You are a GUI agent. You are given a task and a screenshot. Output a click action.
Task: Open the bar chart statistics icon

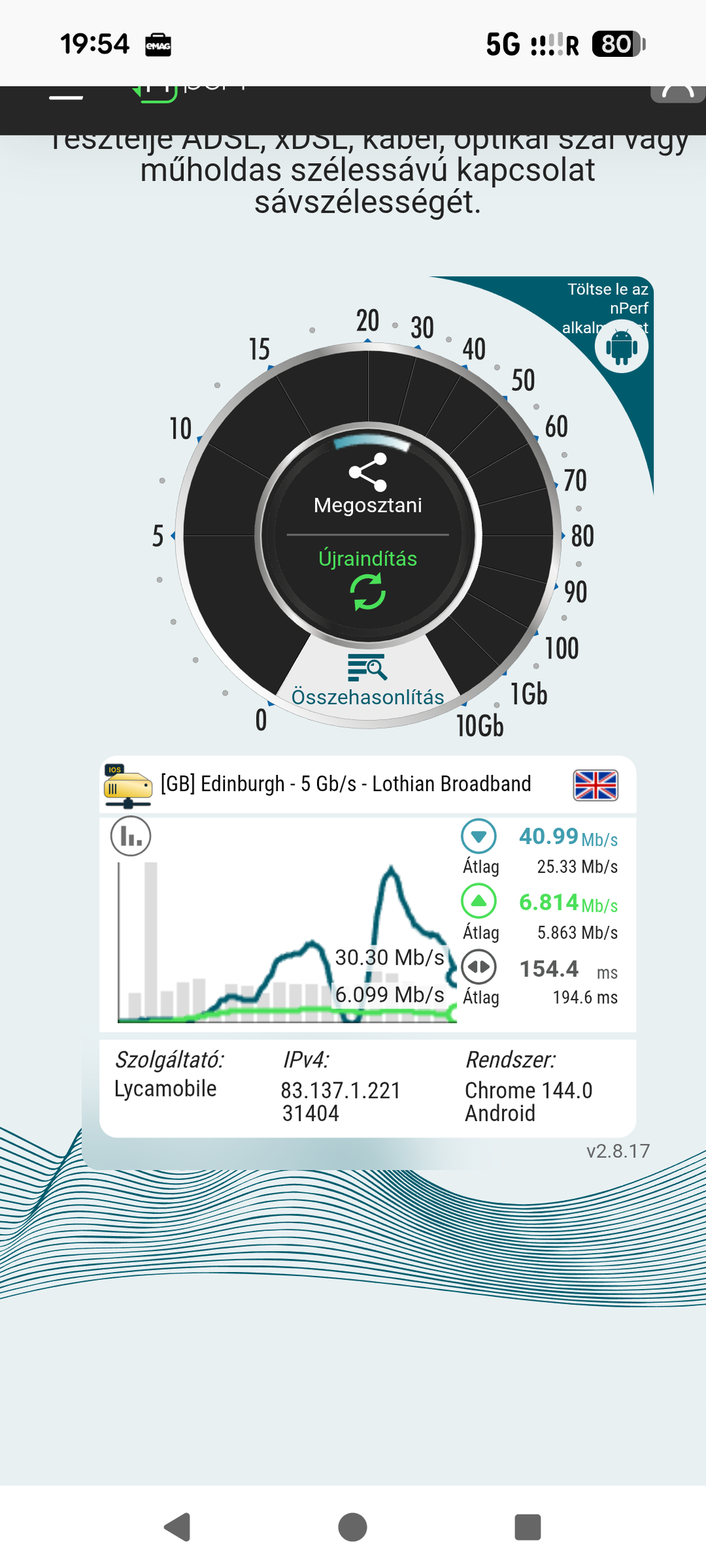pyautogui.click(x=131, y=836)
